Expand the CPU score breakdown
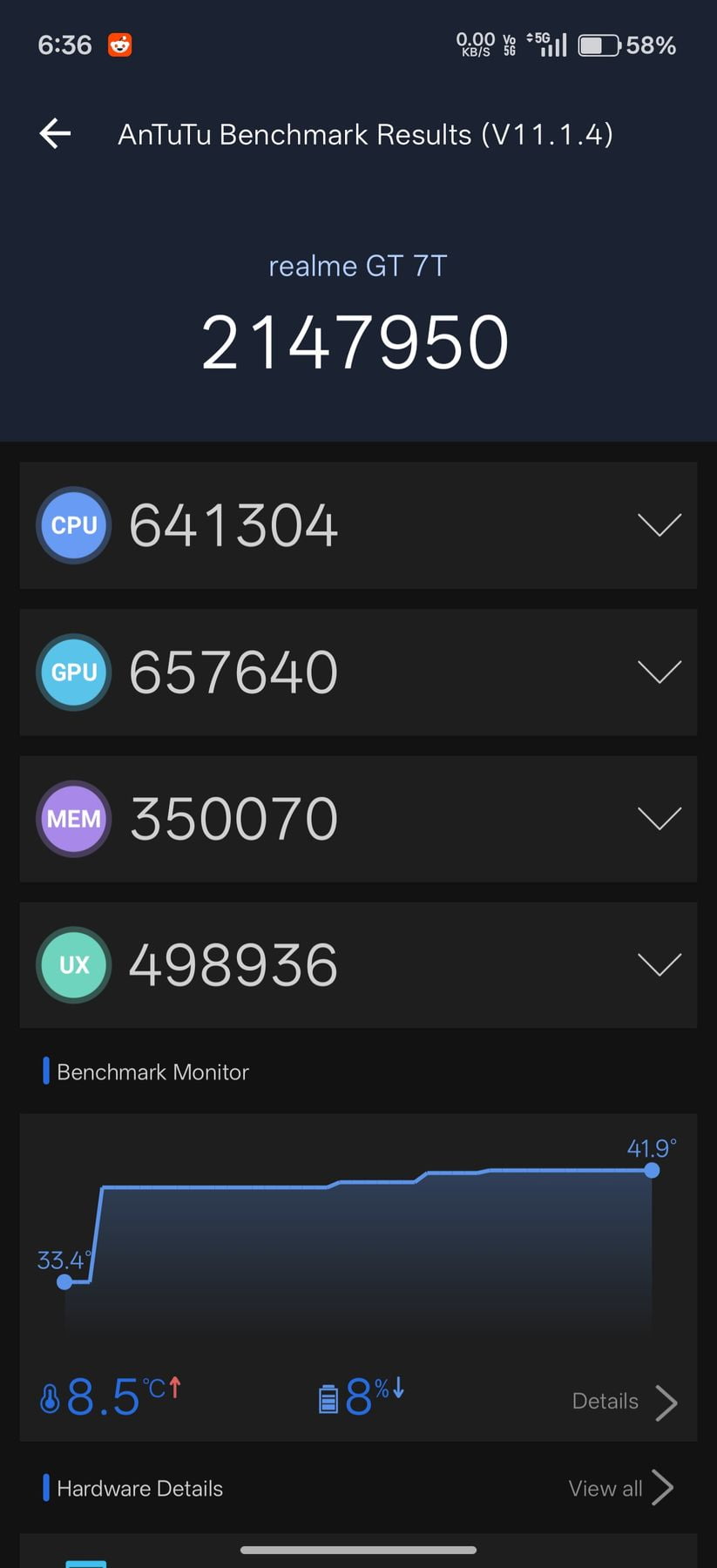717x1568 pixels. [358, 525]
